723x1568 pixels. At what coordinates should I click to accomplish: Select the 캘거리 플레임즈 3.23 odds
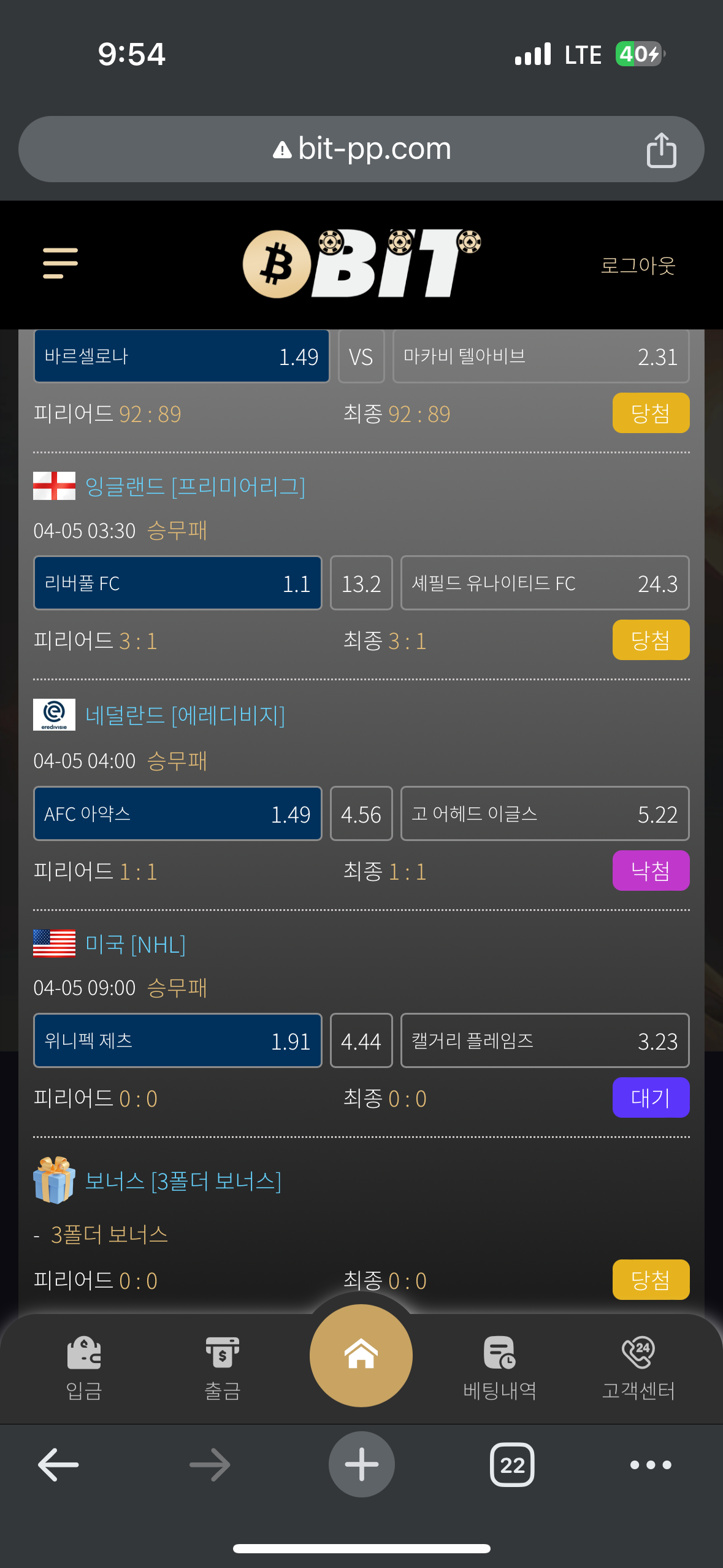click(545, 1040)
